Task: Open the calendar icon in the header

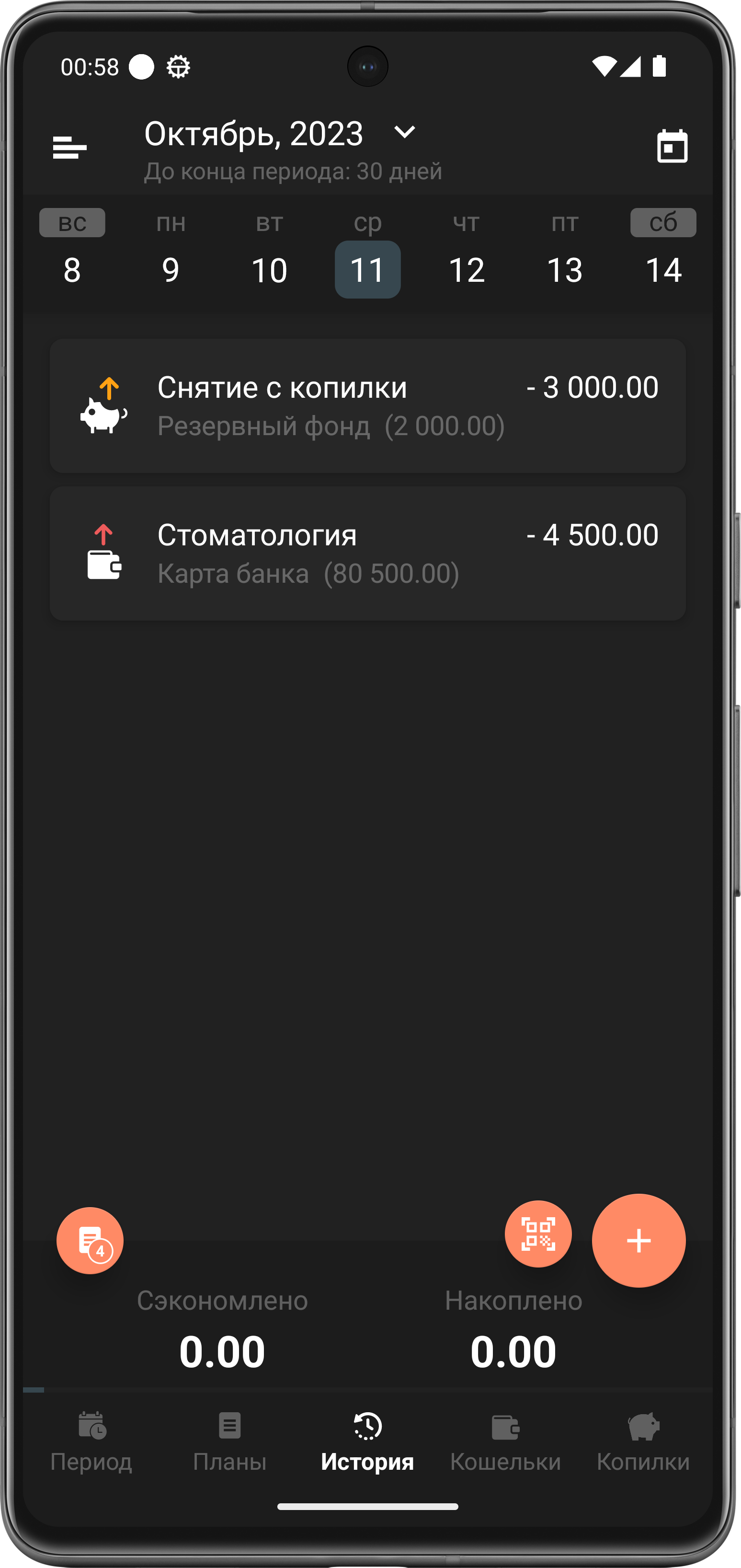Action: 672,147
